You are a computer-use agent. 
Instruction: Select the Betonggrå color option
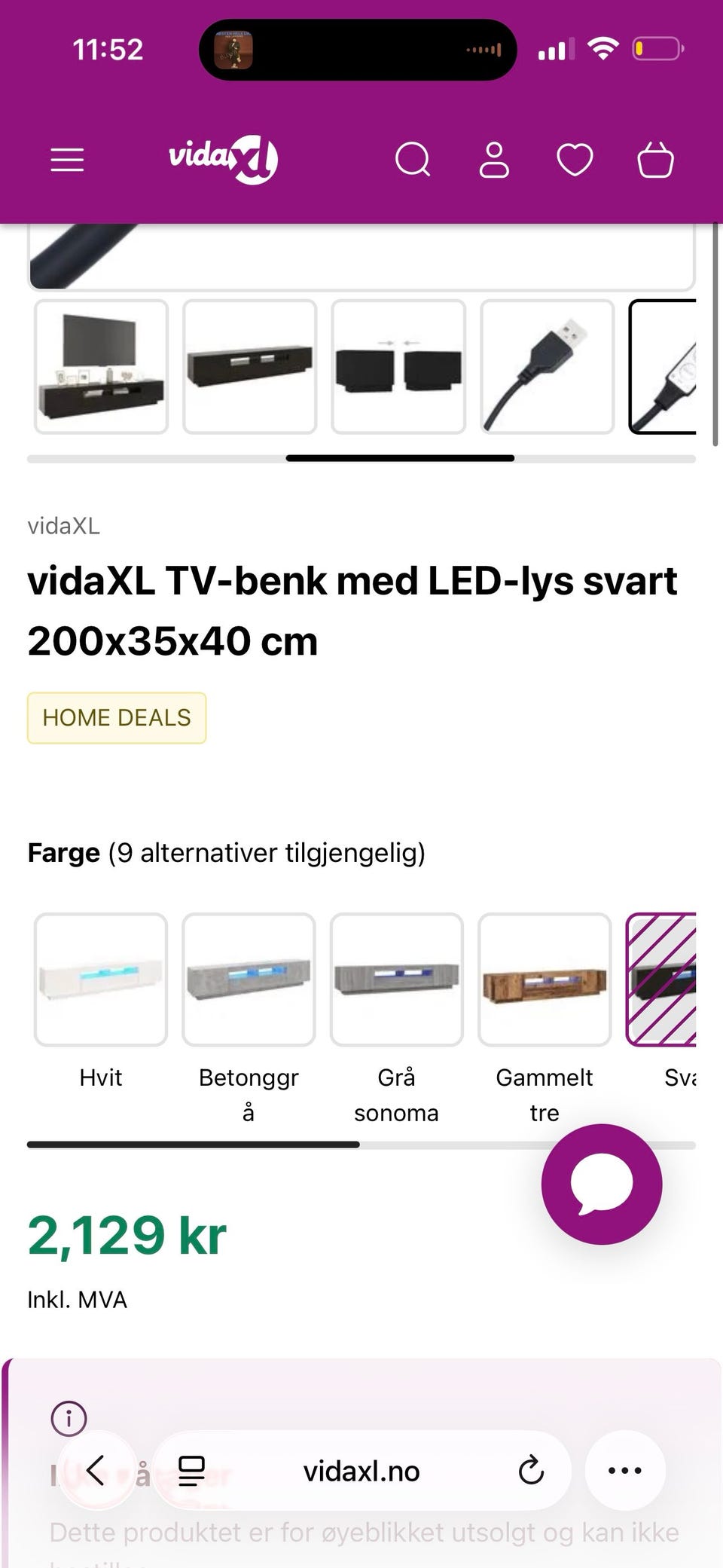(249, 980)
